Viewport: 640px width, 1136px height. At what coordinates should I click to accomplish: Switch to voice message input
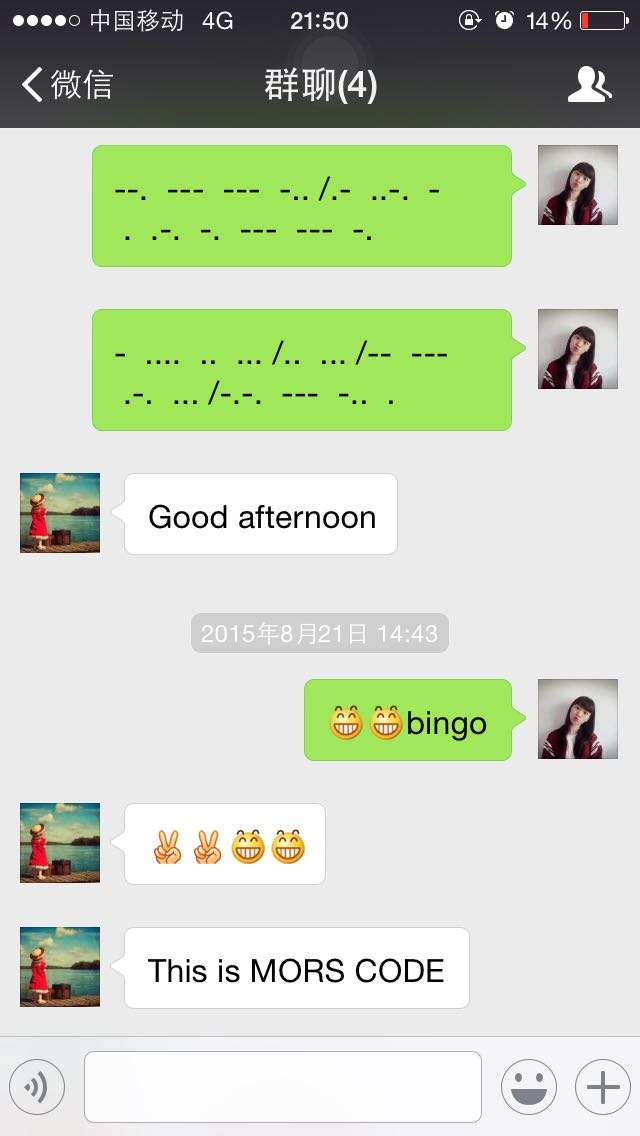[37, 1087]
